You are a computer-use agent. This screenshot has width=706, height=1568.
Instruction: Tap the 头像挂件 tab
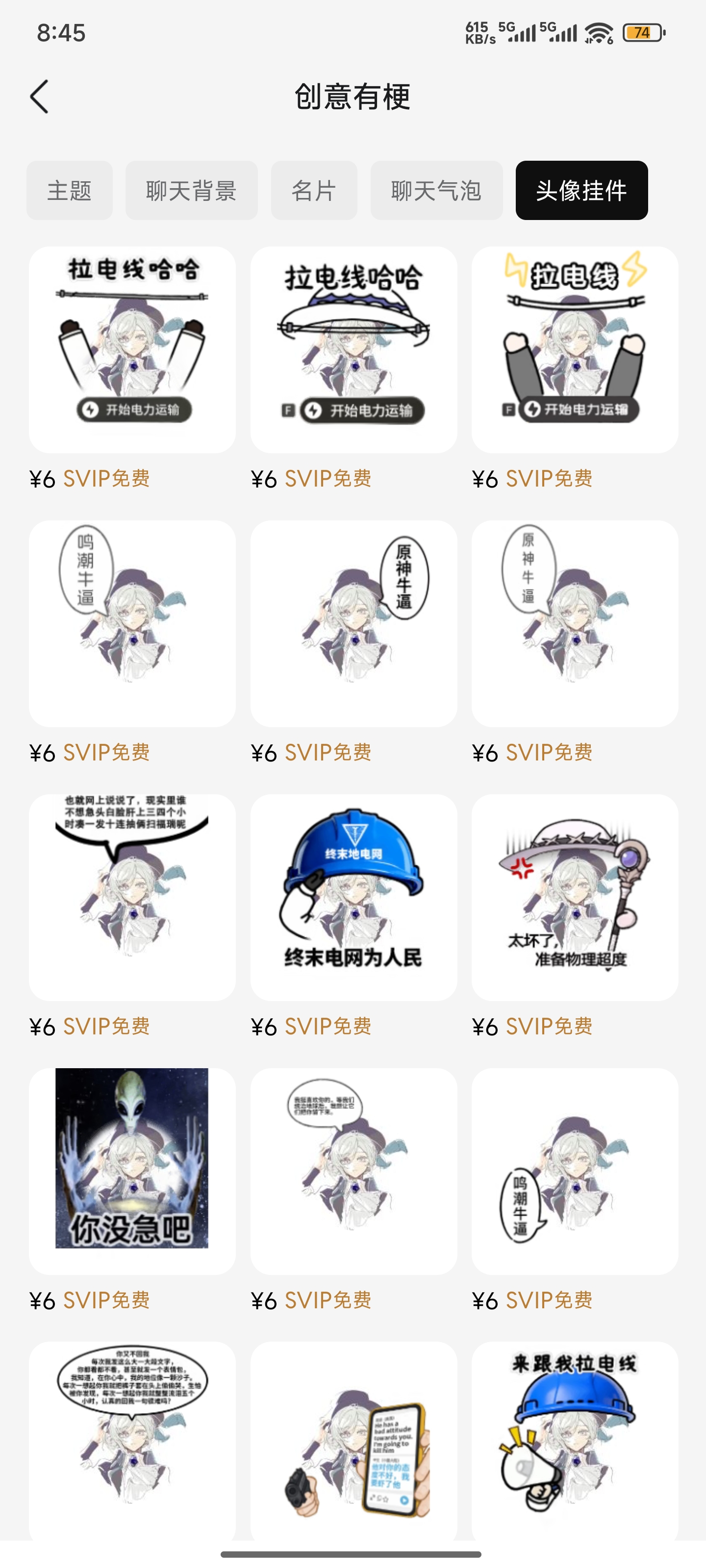tap(581, 191)
